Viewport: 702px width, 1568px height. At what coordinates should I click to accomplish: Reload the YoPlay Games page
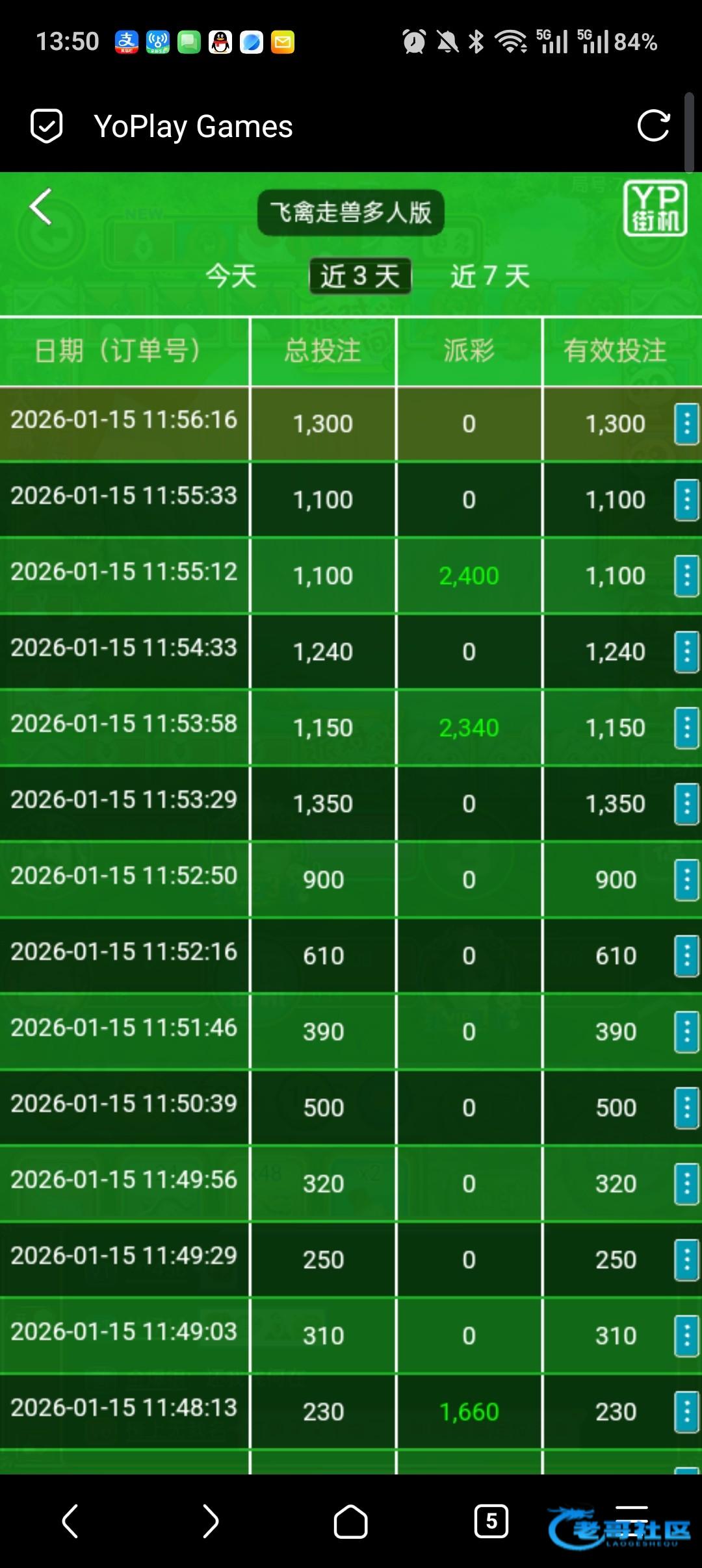click(x=653, y=126)
